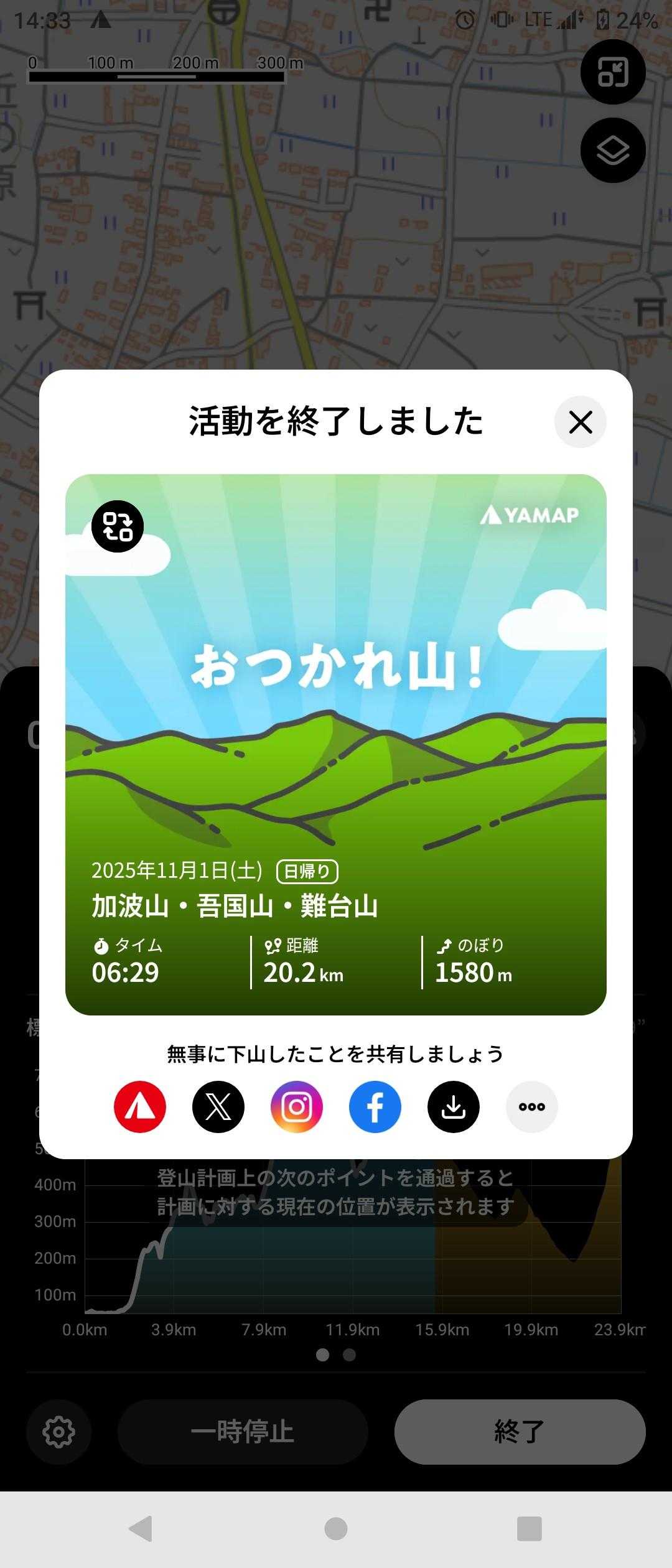672x1568 pixels.
Task: Switch the share card design
Action: point(118,526)
